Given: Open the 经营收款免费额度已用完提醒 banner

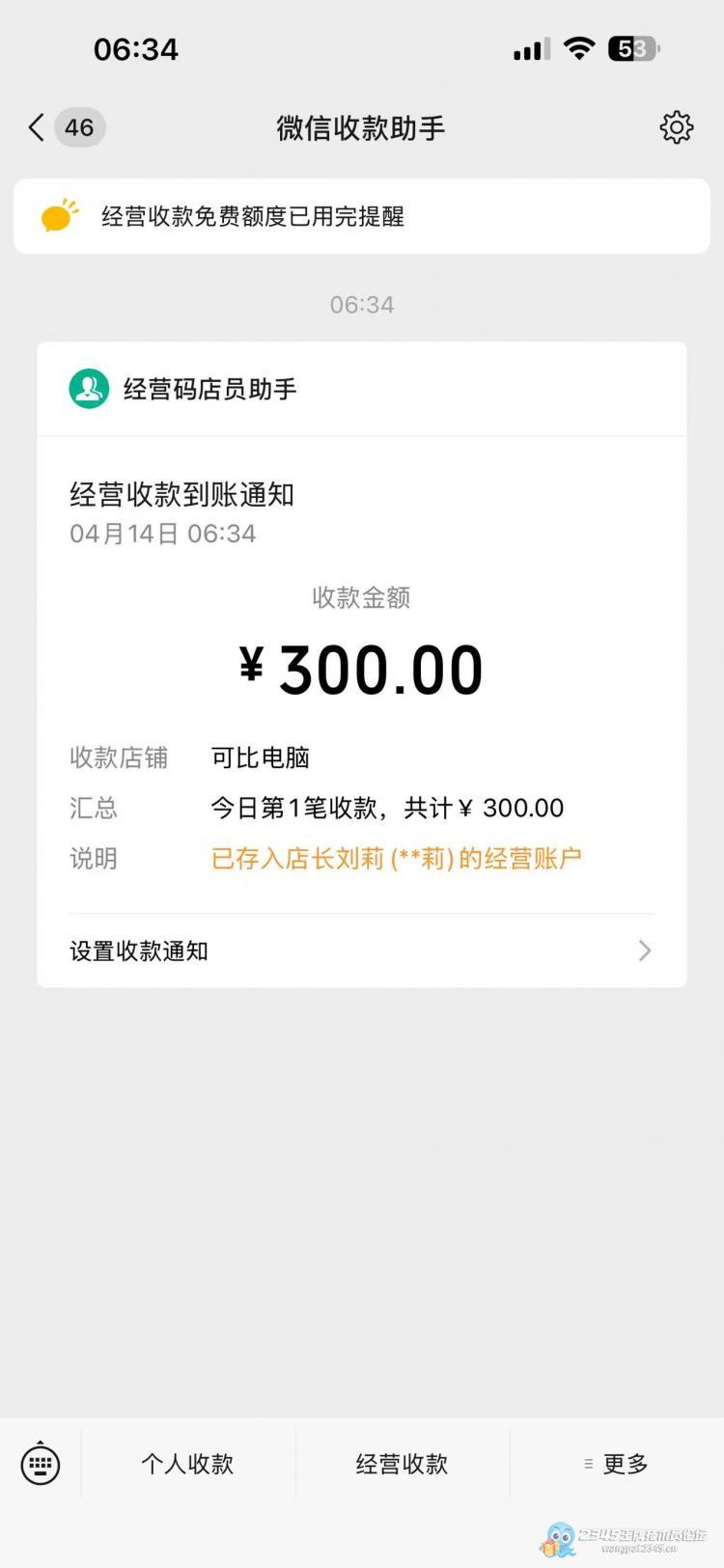Looking at the screenshot, I should point(361,216).
